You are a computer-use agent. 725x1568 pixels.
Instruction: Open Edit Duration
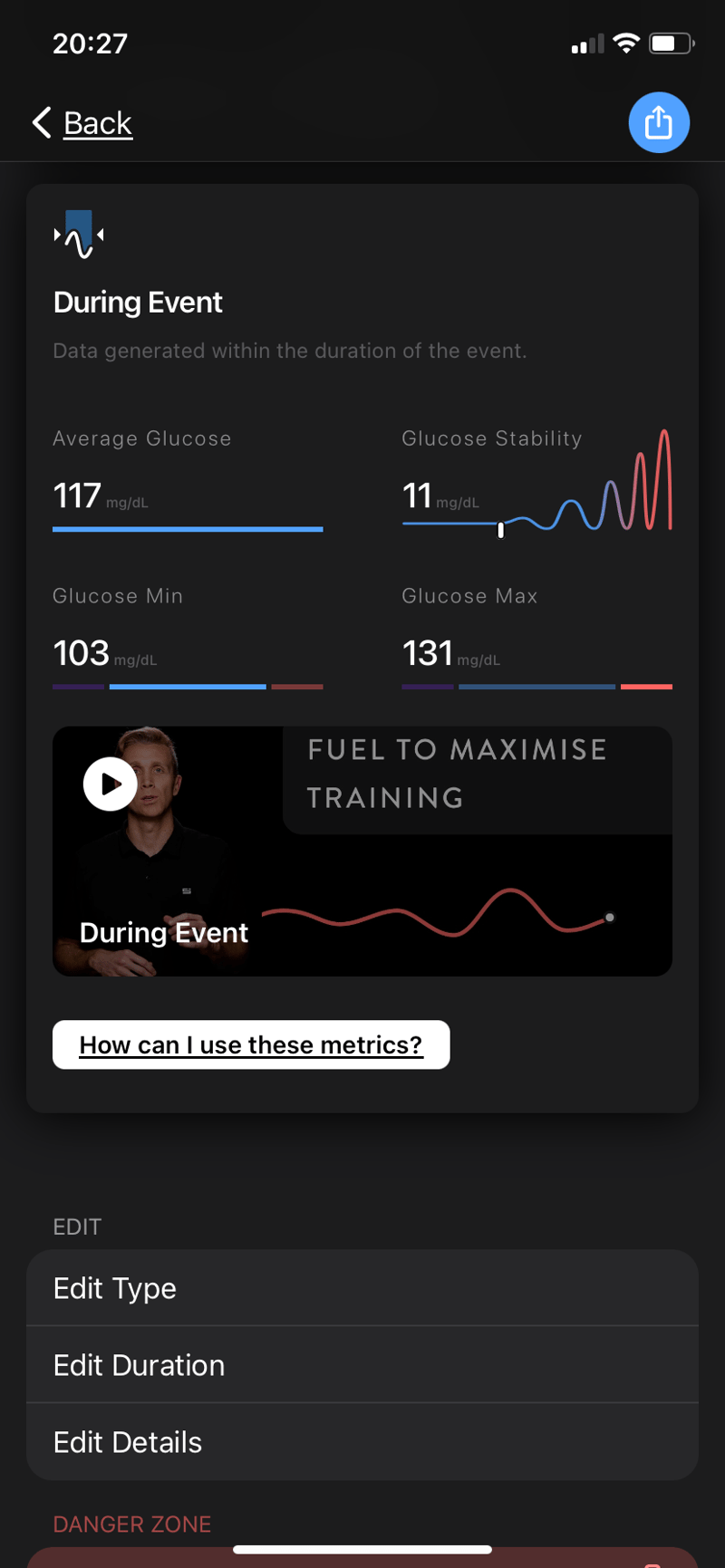point(362,1365)
